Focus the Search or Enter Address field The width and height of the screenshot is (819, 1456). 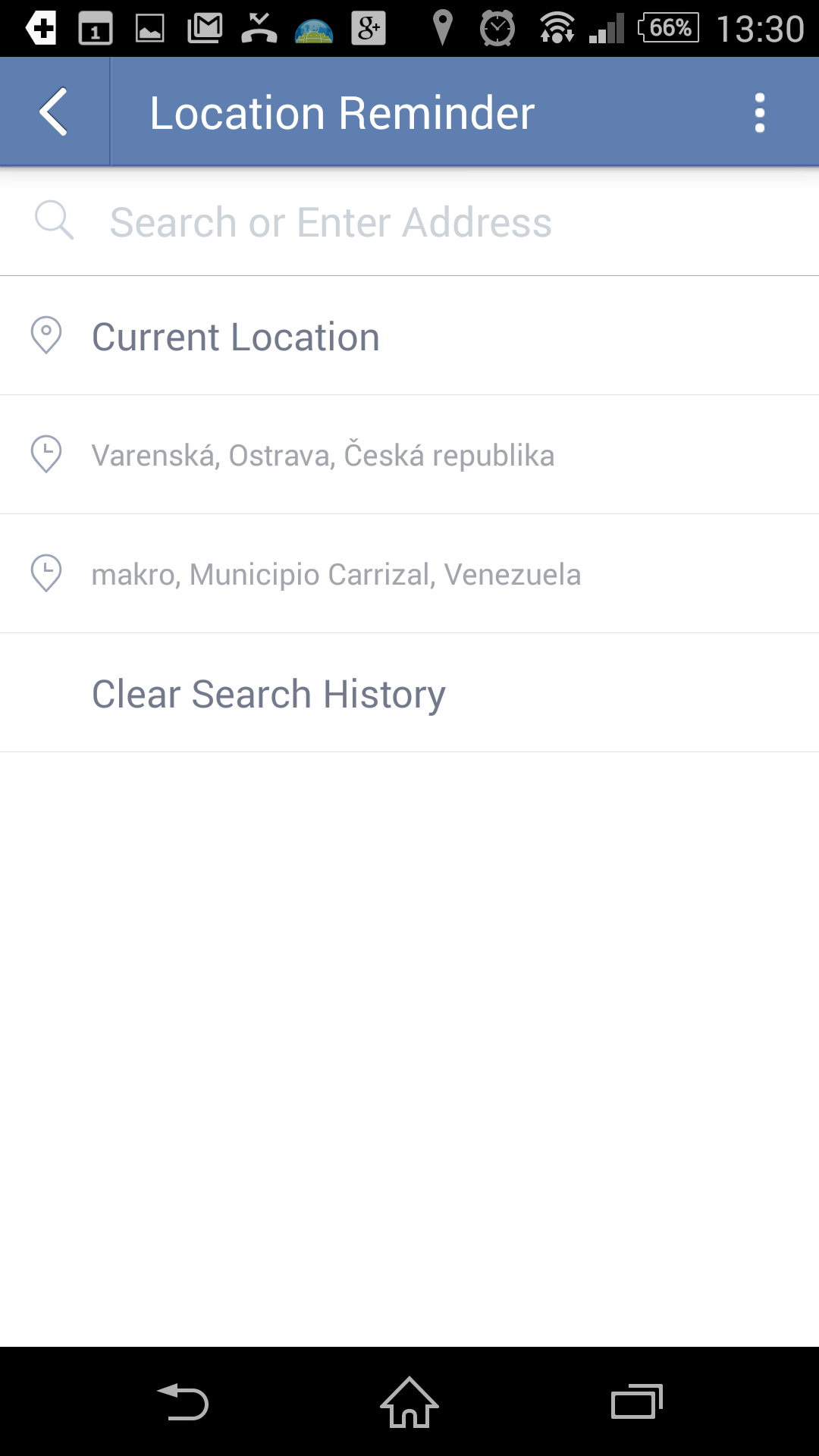coord(409,222)
